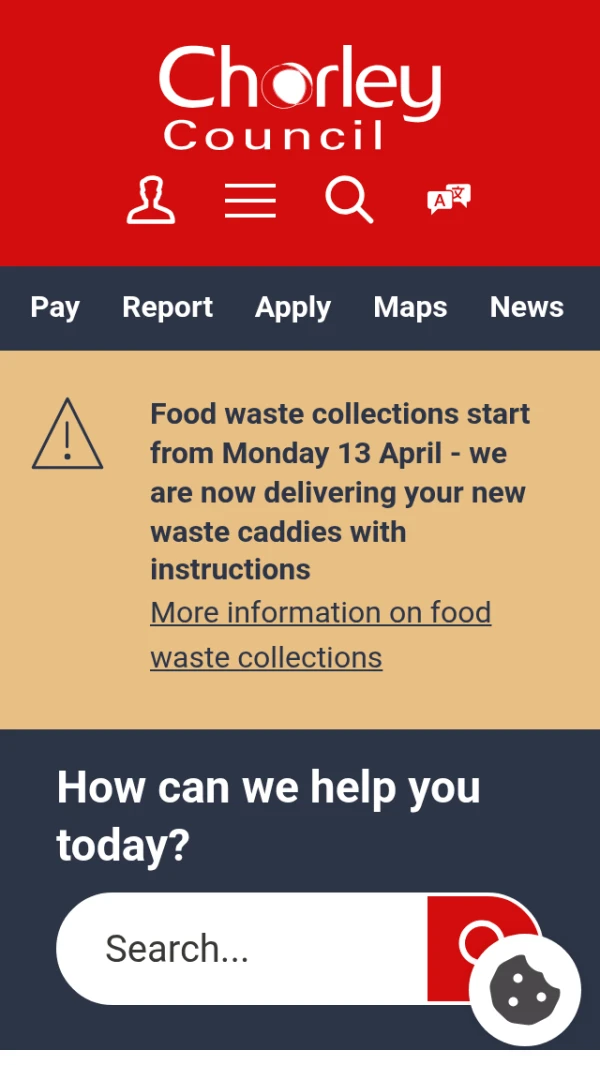Open the Maps section
600x1065 pixels.
pos(410,307)
